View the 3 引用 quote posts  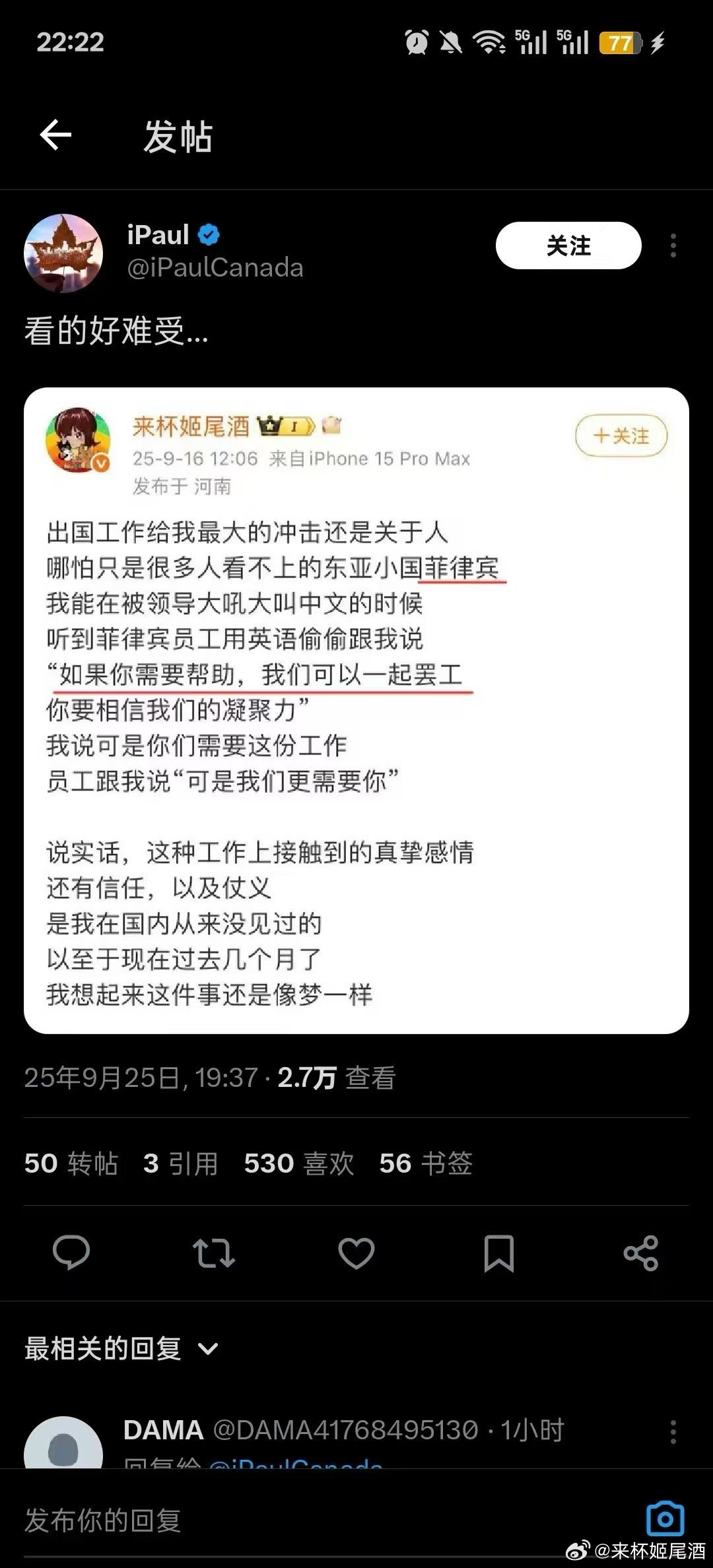tap(180, 1163)
